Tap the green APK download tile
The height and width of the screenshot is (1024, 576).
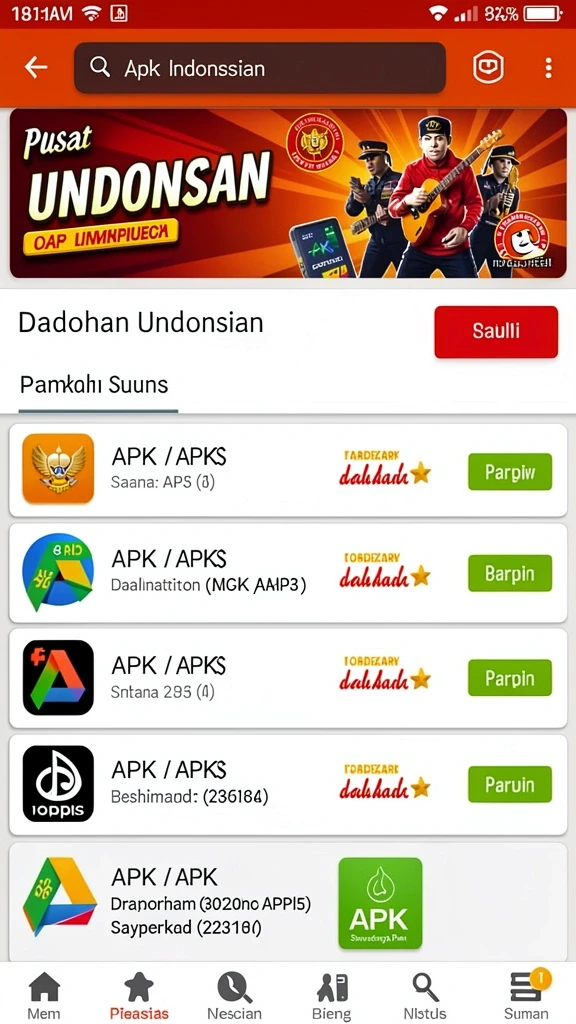(x=380, y=903)
